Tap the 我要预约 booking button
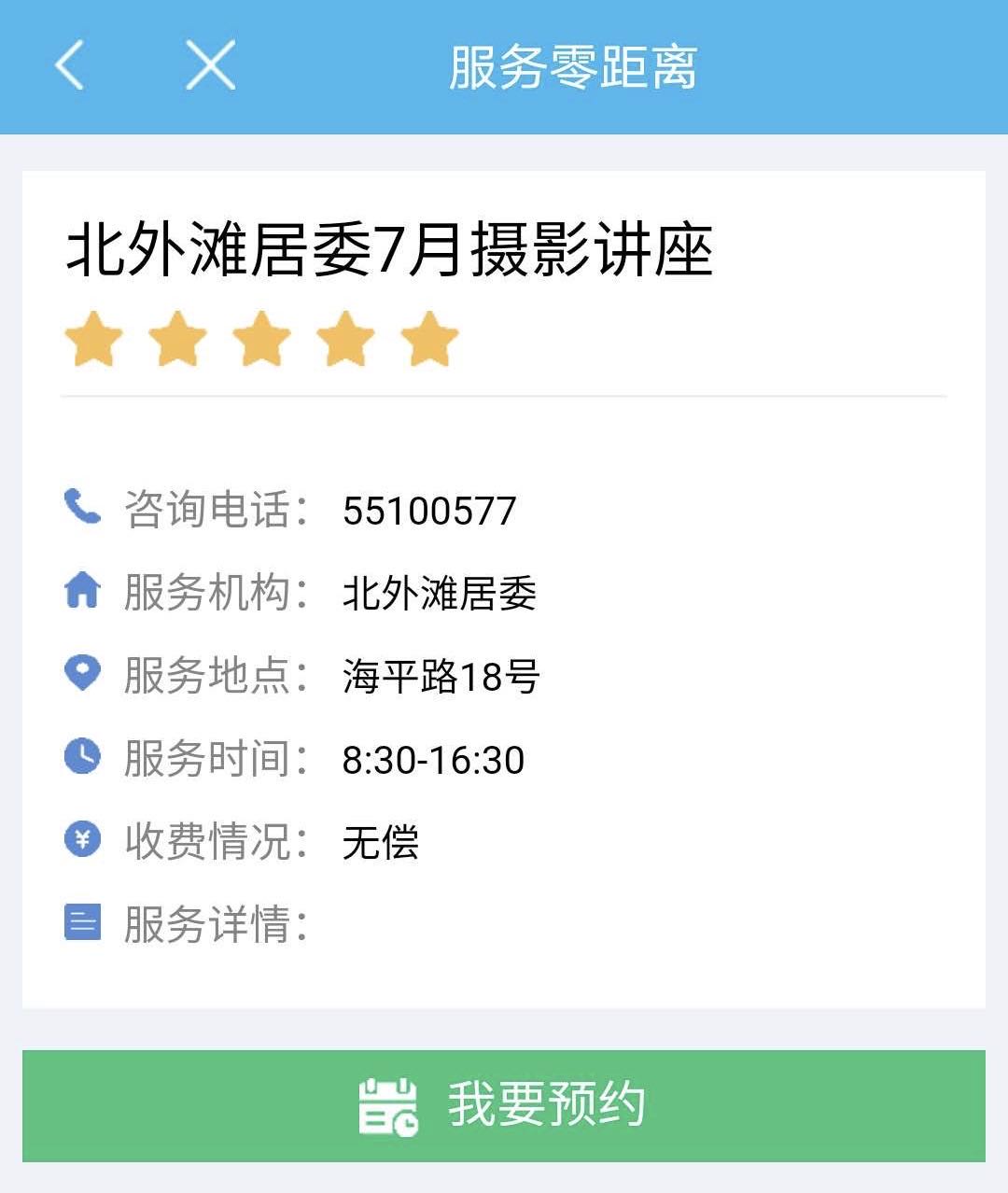This screenshot has width=1008, height=1193. pos(504,1105)
